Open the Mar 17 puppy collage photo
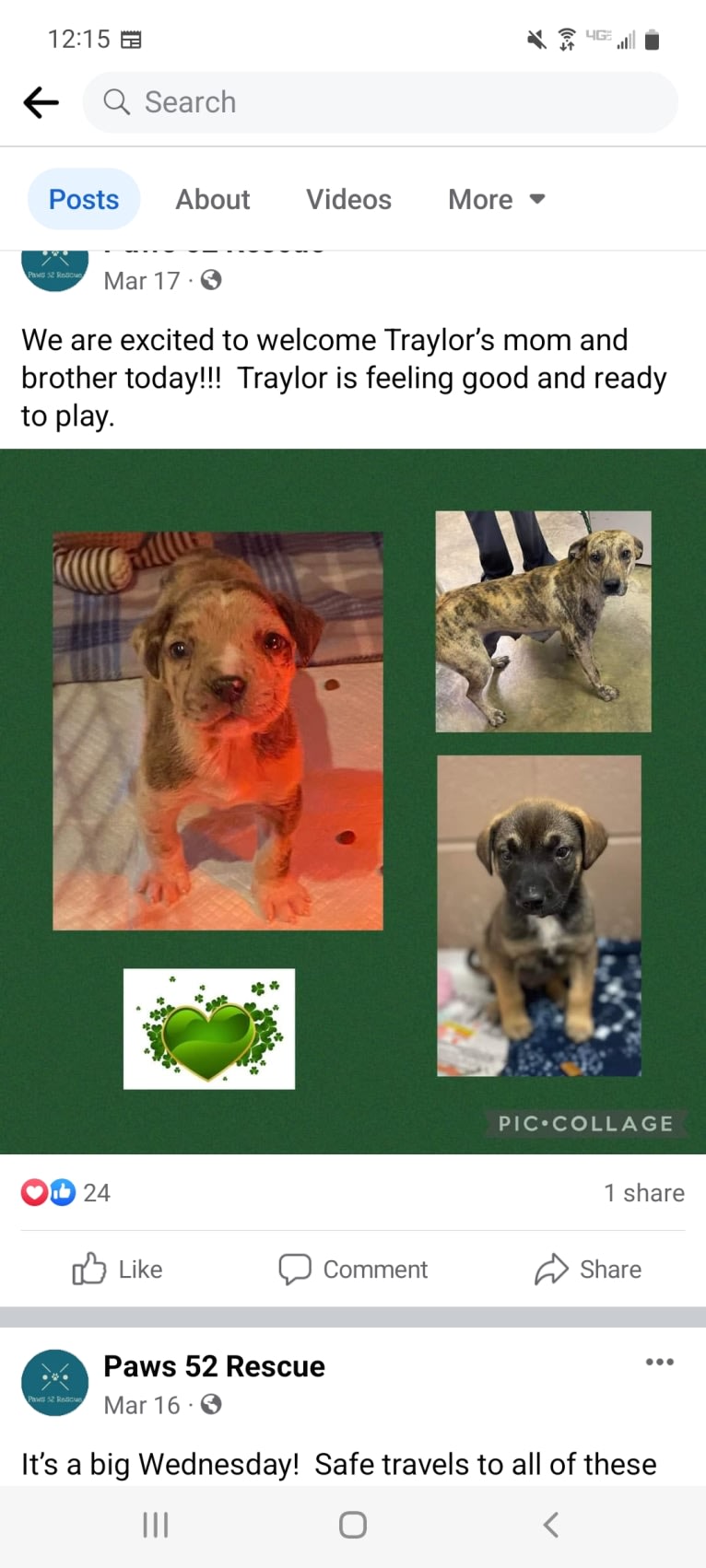Viewport: 706px width, 1568px height. [x=353, y=800]
